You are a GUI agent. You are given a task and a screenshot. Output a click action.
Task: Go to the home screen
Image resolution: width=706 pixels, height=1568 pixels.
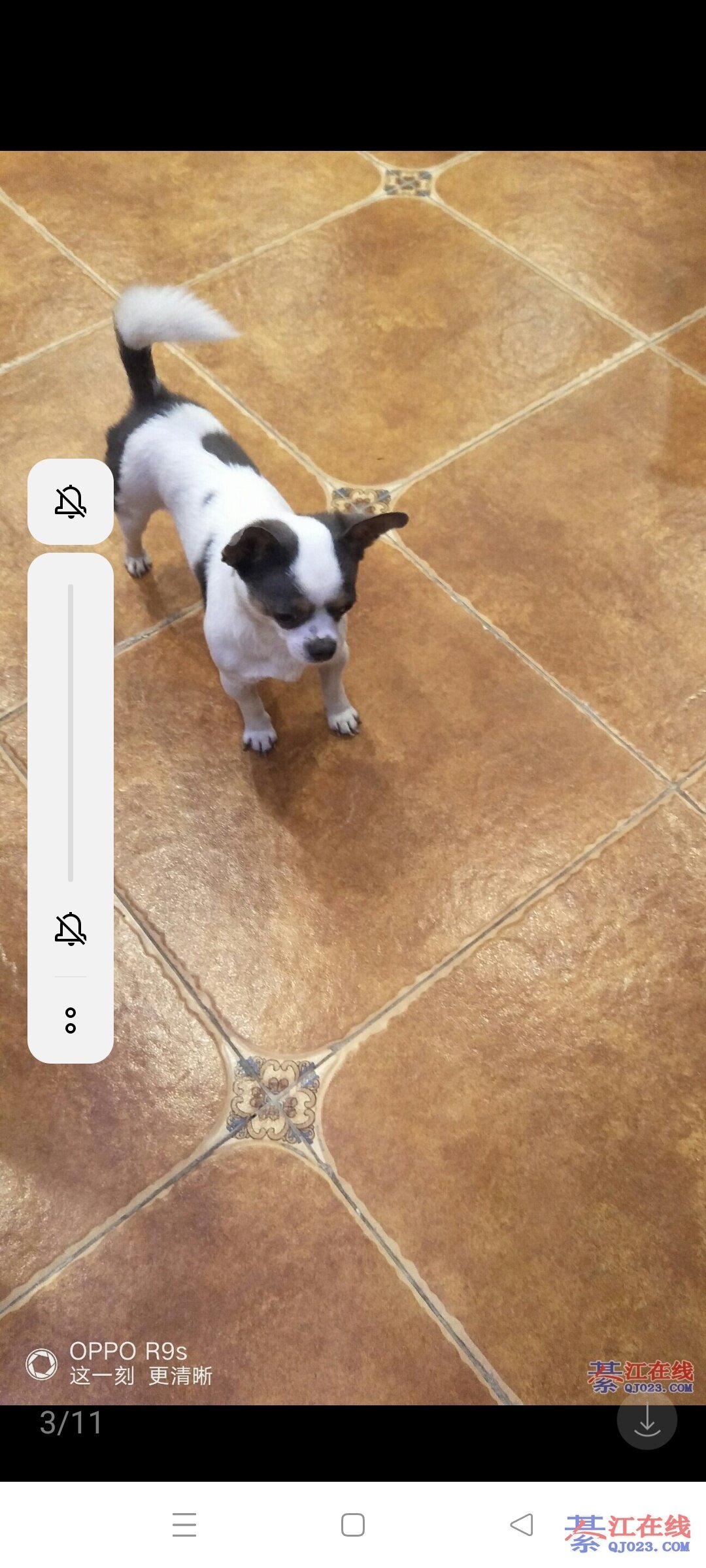[353, 1525]
